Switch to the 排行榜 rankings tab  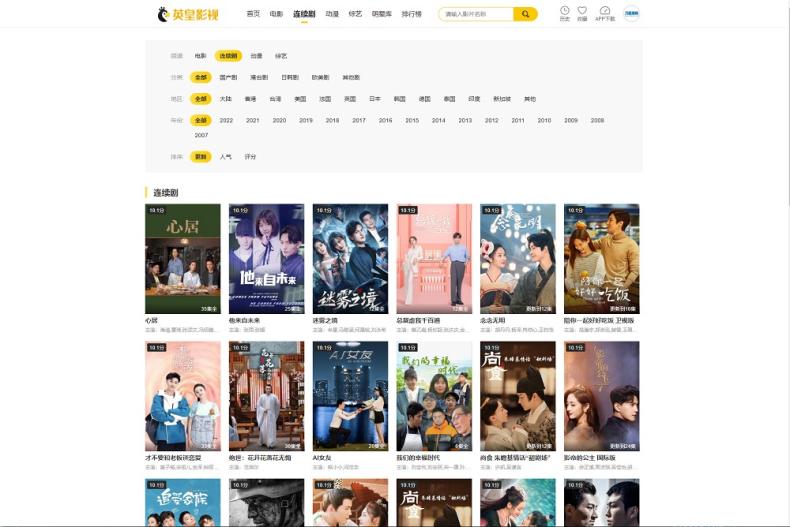click(x=411, y=14)
